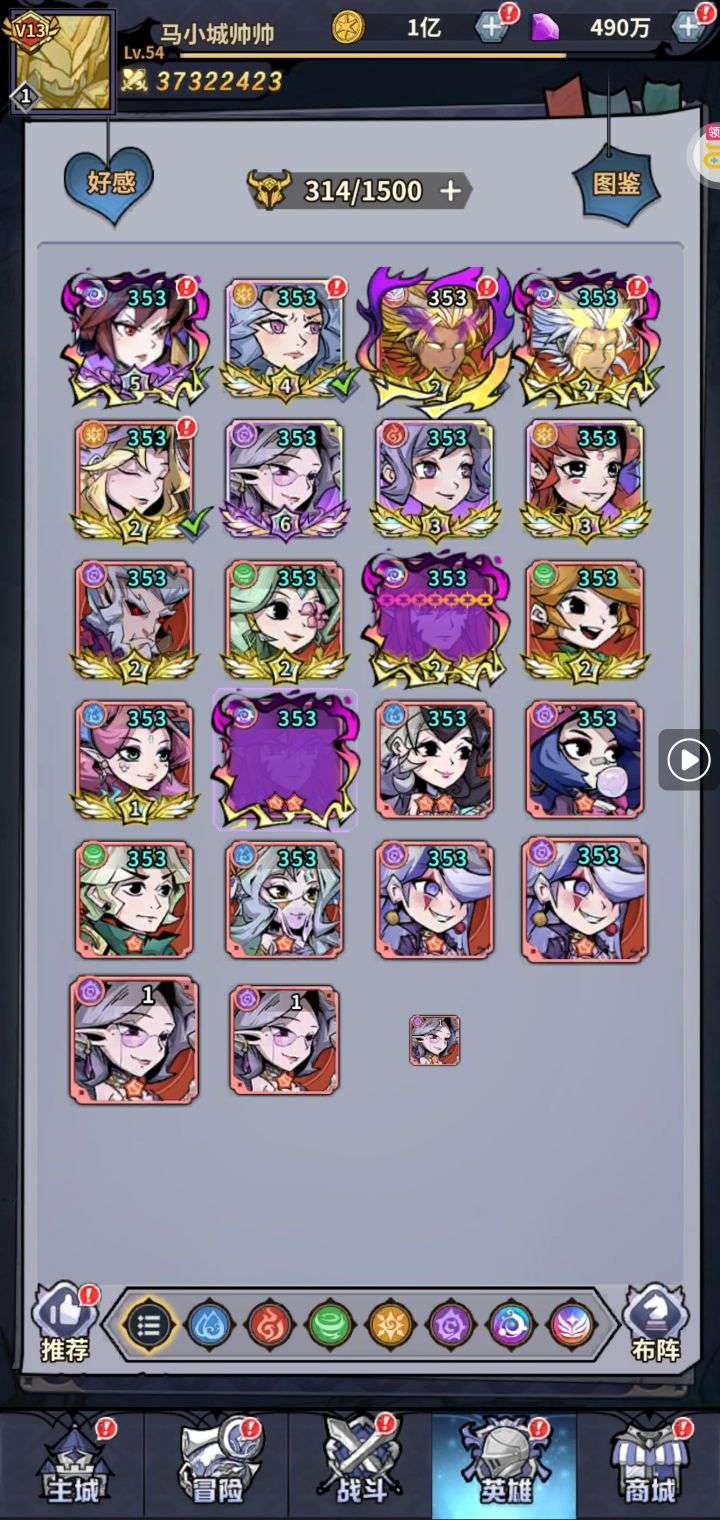Tap the side play arrow button
Screen dimensions: 720x1520
pos(688,761)
